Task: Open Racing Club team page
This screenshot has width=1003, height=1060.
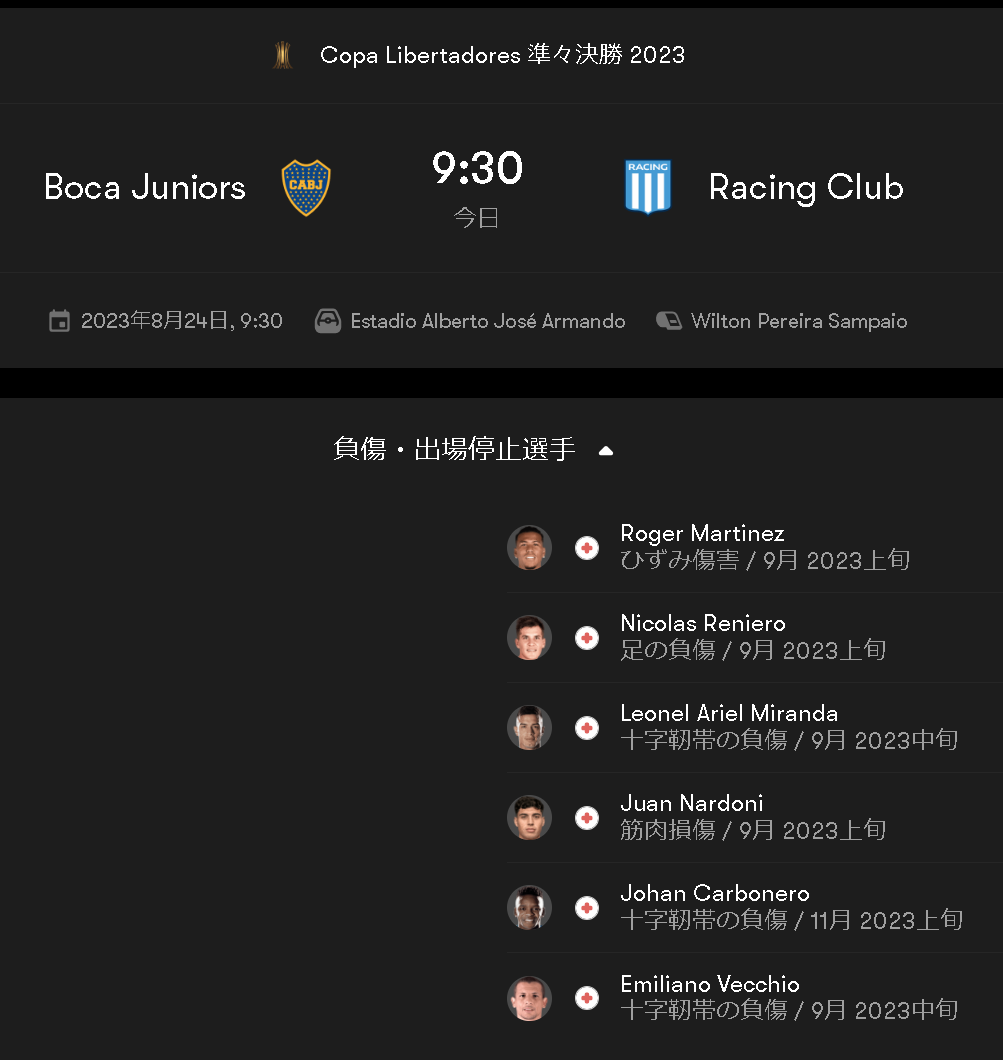Action: click(x=805, y=188)
